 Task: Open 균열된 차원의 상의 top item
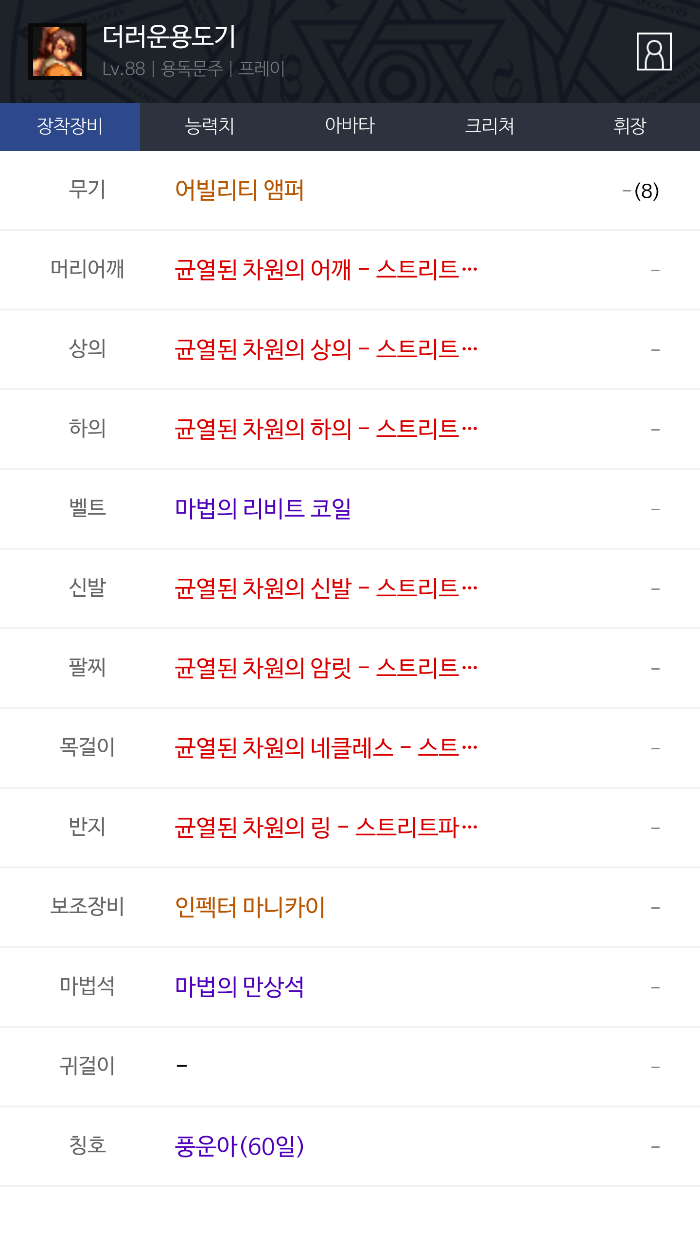tap(325, 349)
